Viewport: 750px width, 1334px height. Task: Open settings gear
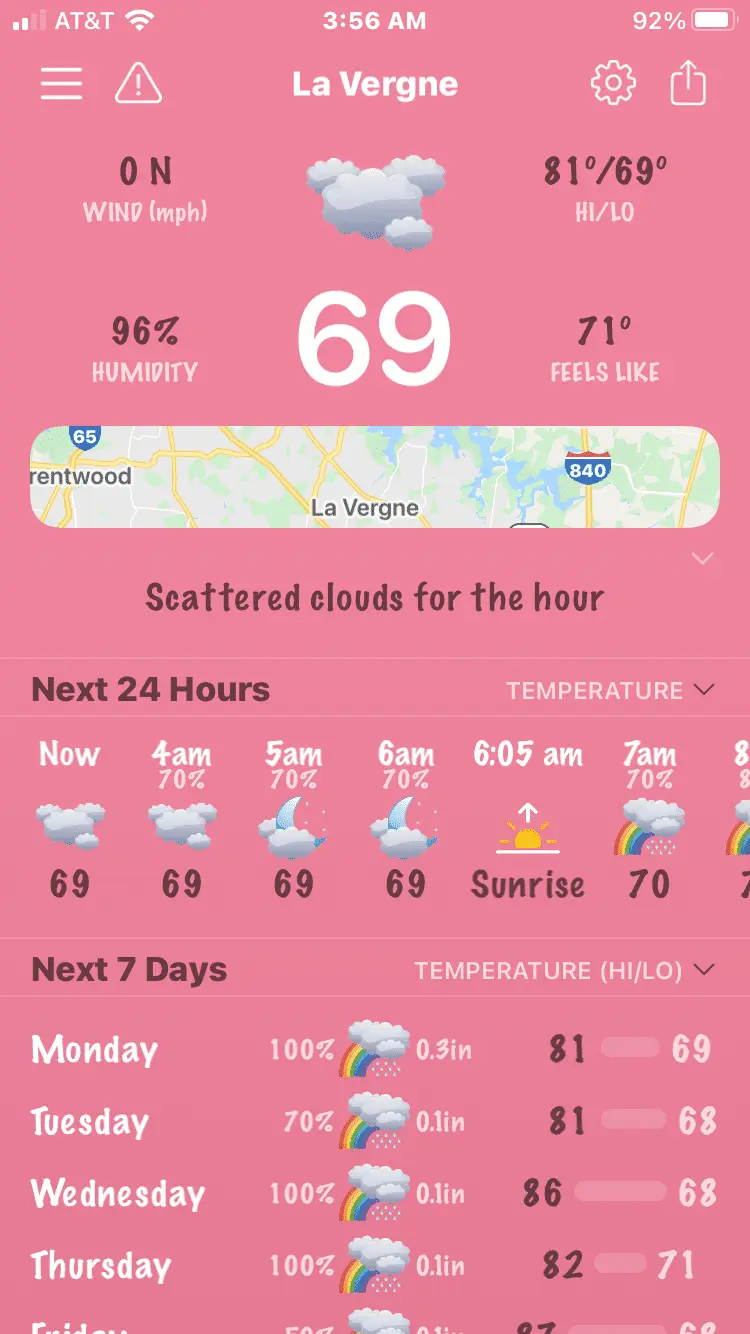pyautogui.click(x=613, y=84)
